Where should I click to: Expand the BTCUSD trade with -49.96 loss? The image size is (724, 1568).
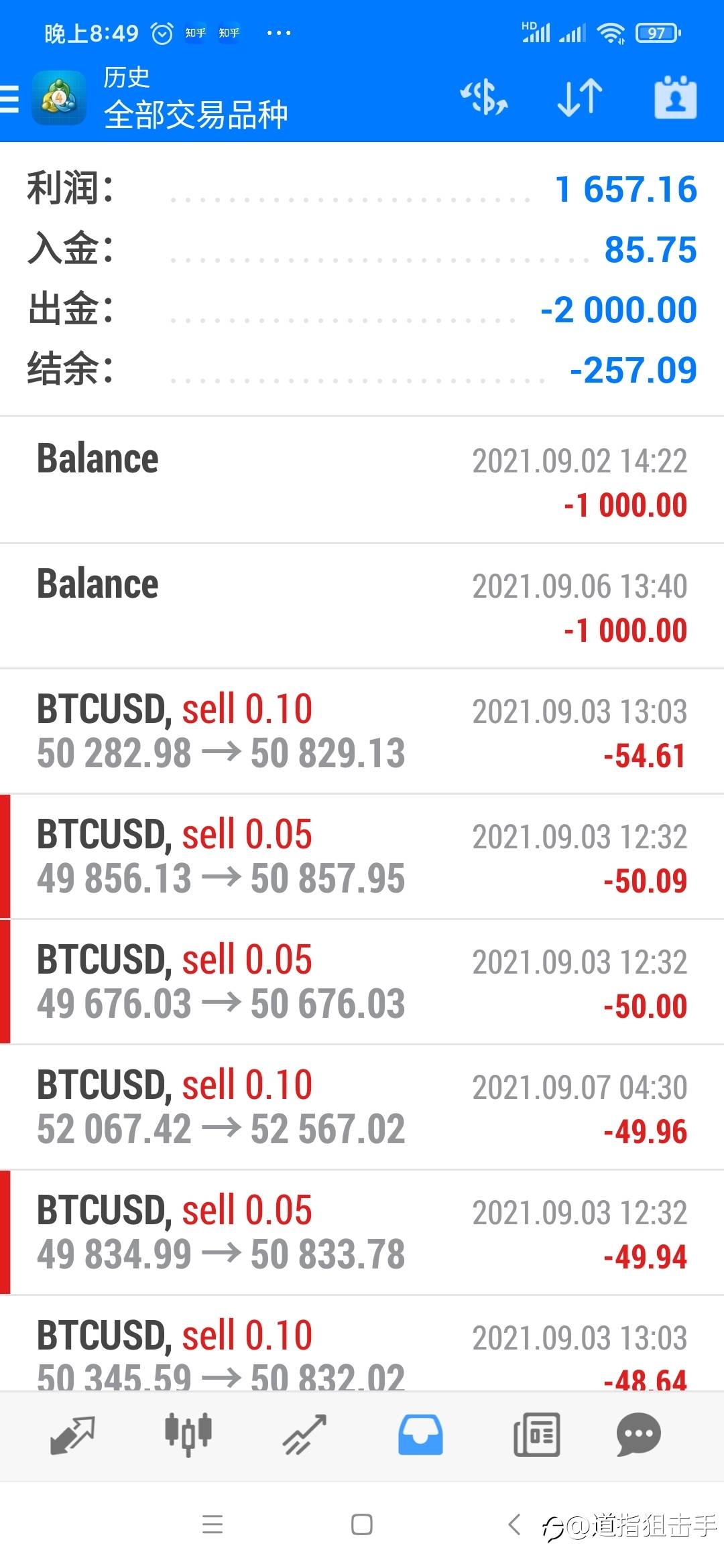362,1107
